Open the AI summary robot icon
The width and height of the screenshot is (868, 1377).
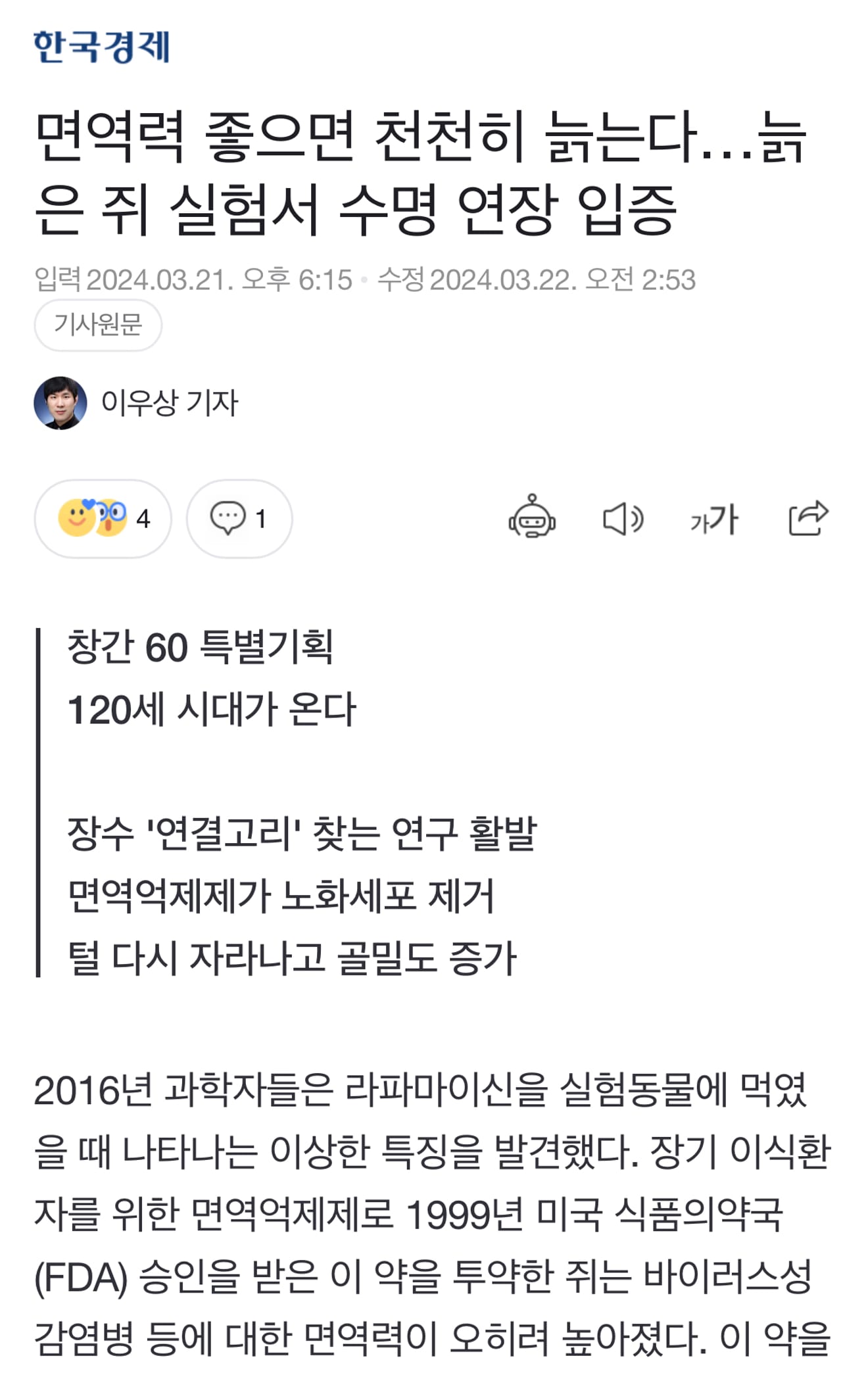[531, 518]
